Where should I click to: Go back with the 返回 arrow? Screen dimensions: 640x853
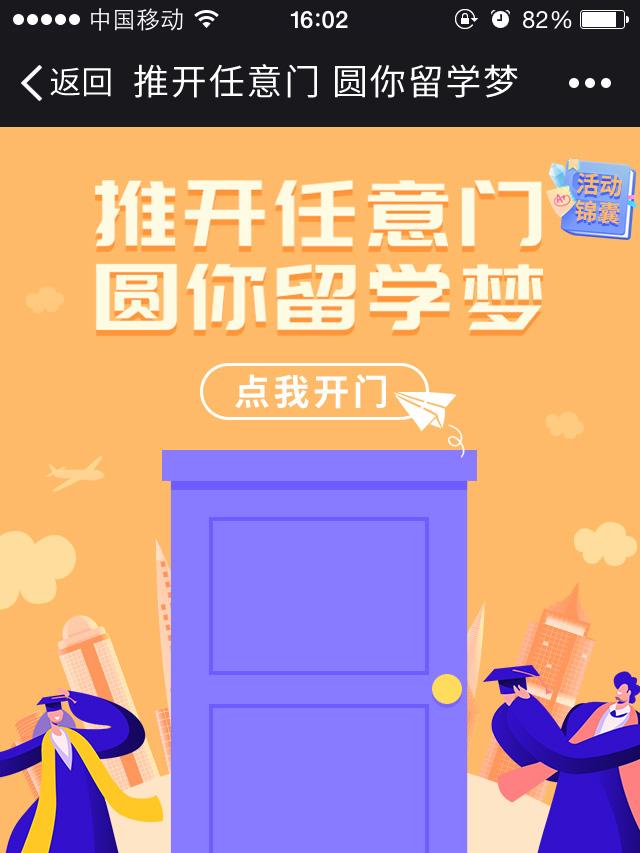[x=66, y=83]
